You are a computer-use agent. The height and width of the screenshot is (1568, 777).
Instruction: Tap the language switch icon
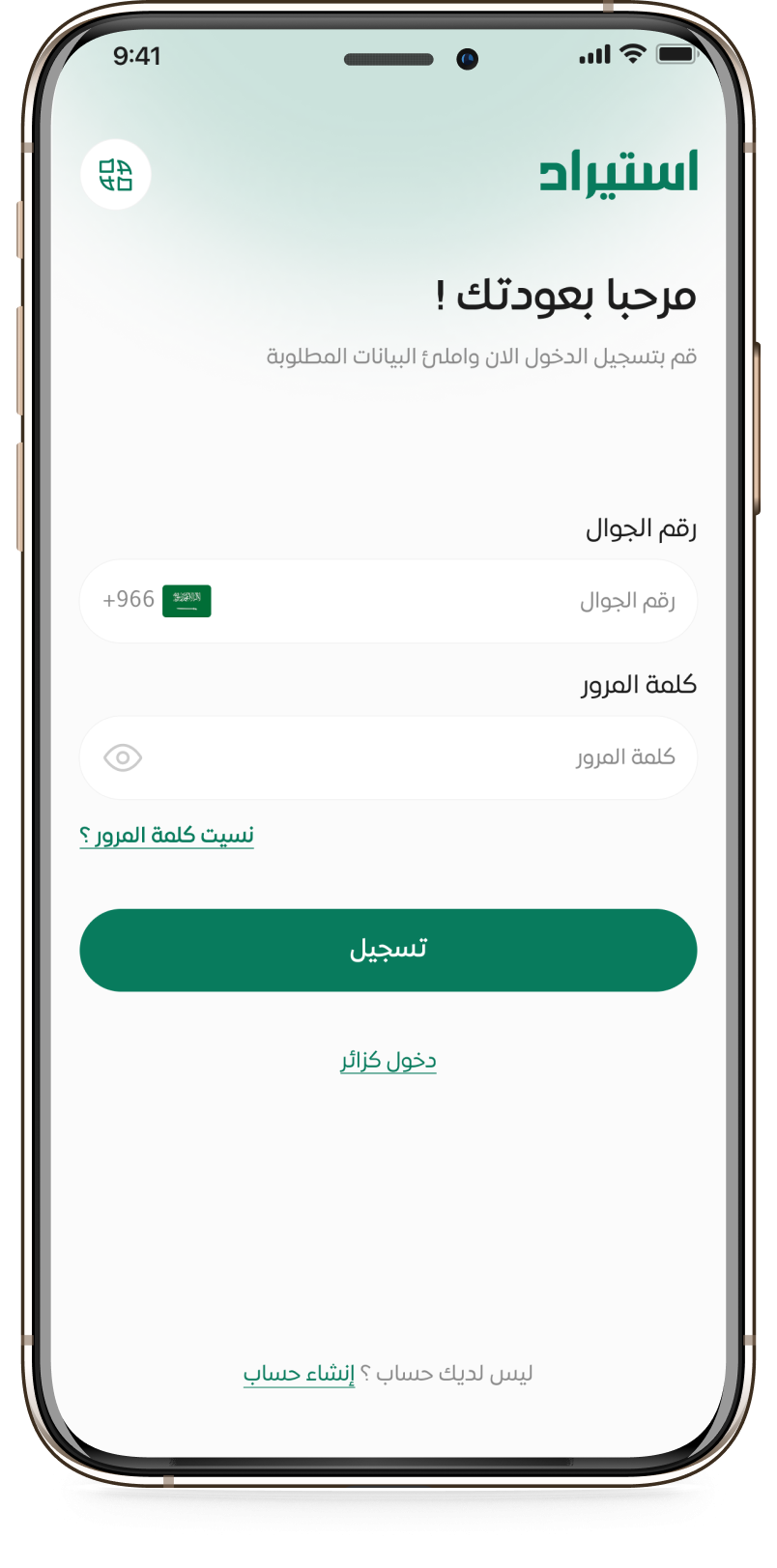point(116,175)
